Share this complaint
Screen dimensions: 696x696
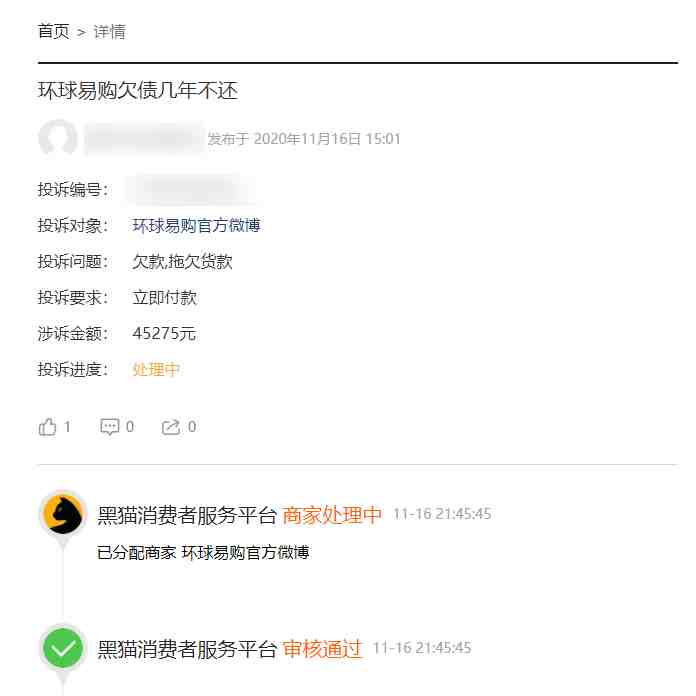pyautogui.click(x=171, y=427)
